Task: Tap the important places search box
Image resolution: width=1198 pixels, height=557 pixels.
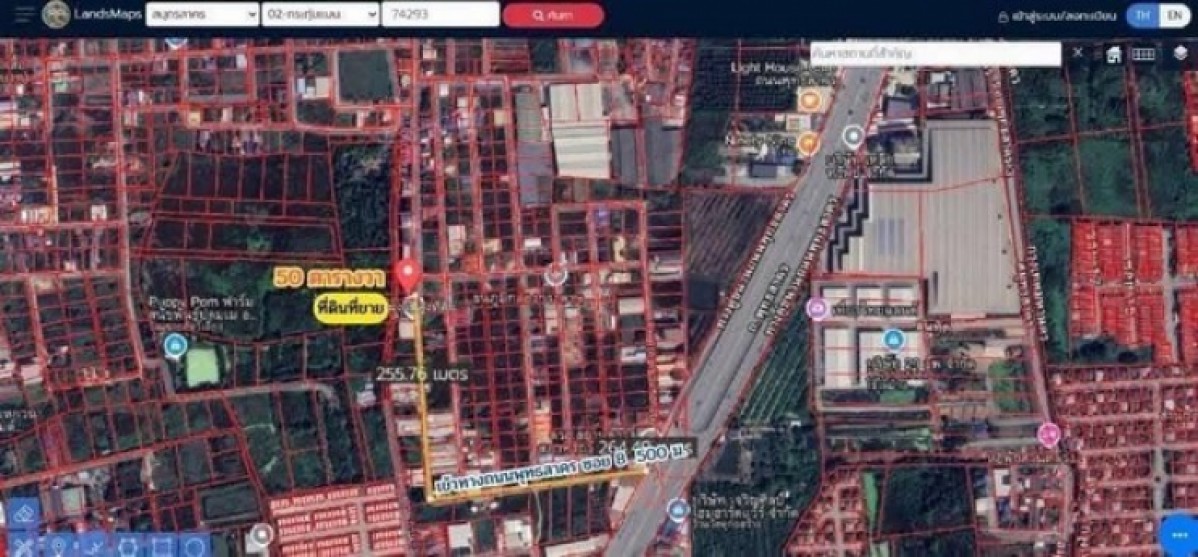Action: click(934, 54)
